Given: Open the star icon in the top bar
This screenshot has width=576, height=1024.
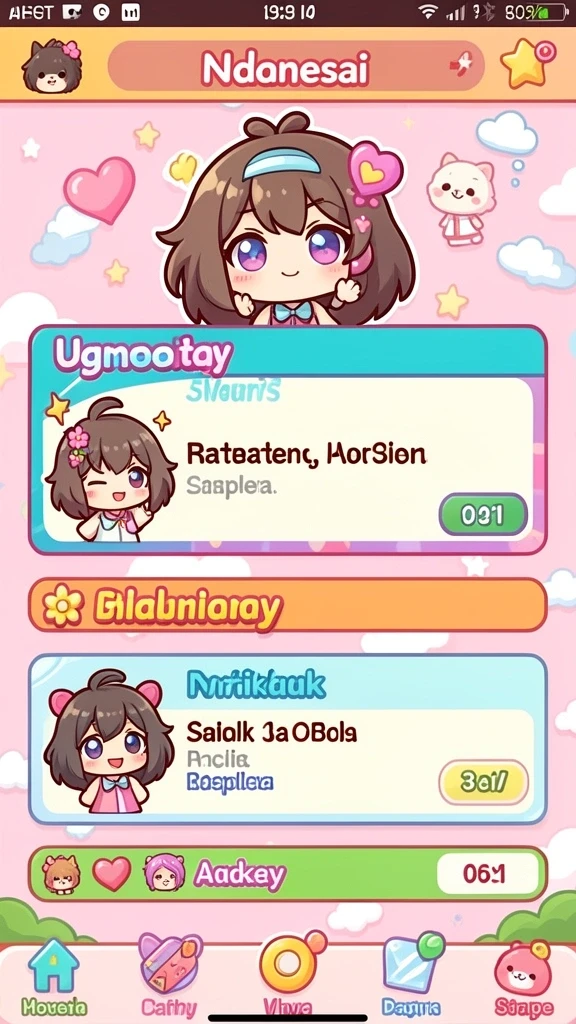Looking at the screenshot, I should (x=526, y=63).
